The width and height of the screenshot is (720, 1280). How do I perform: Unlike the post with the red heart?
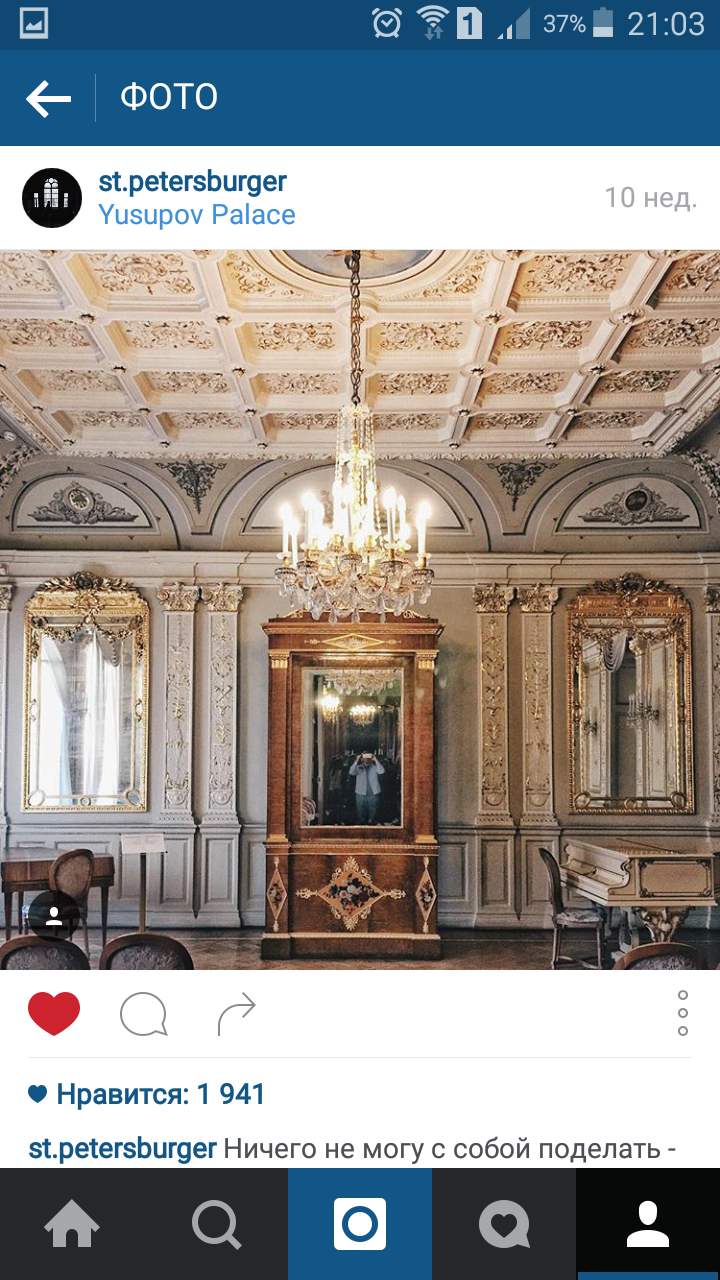54,1014
